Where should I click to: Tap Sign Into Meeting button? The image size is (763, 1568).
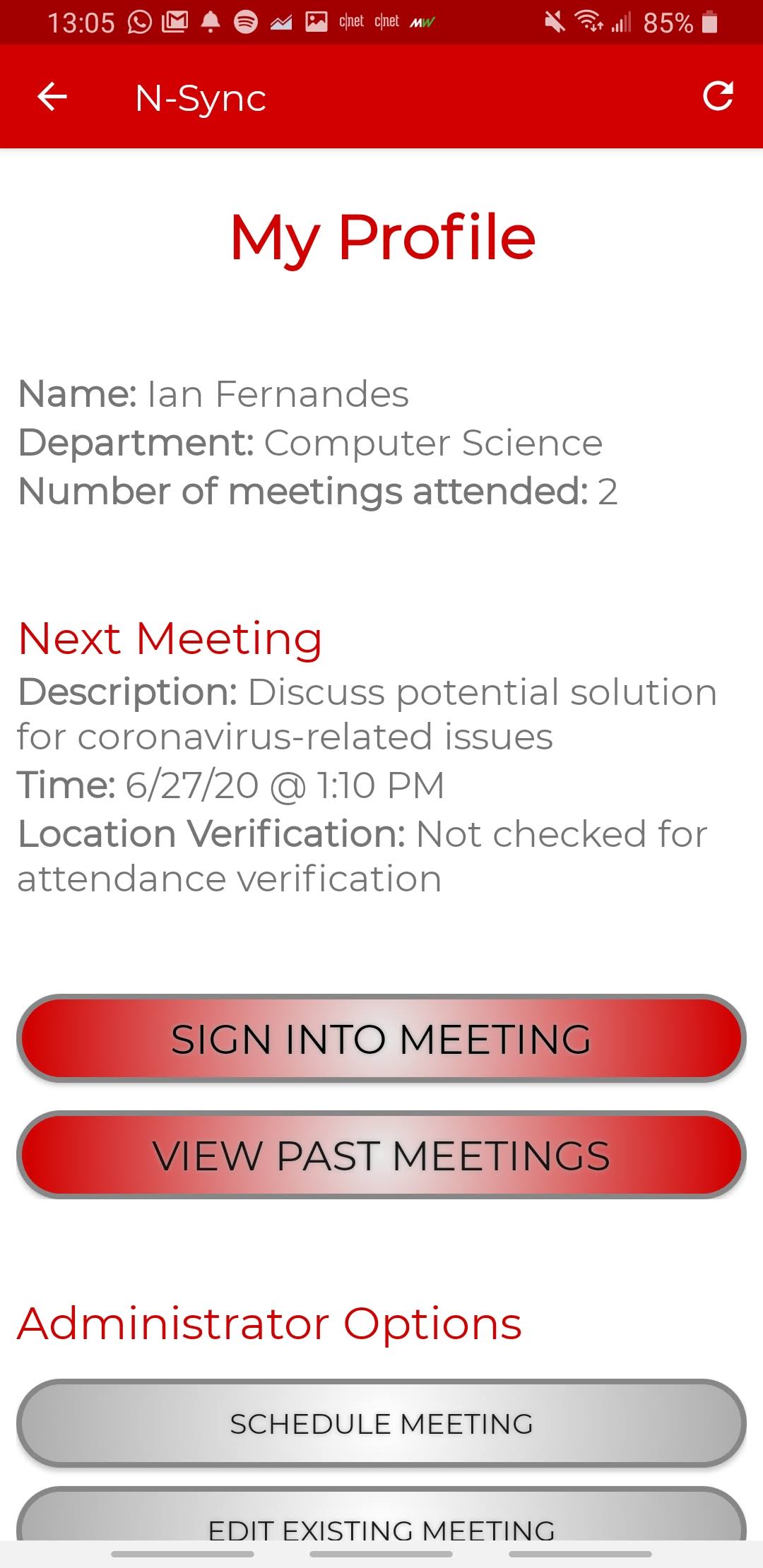[x=381, y=1039]
